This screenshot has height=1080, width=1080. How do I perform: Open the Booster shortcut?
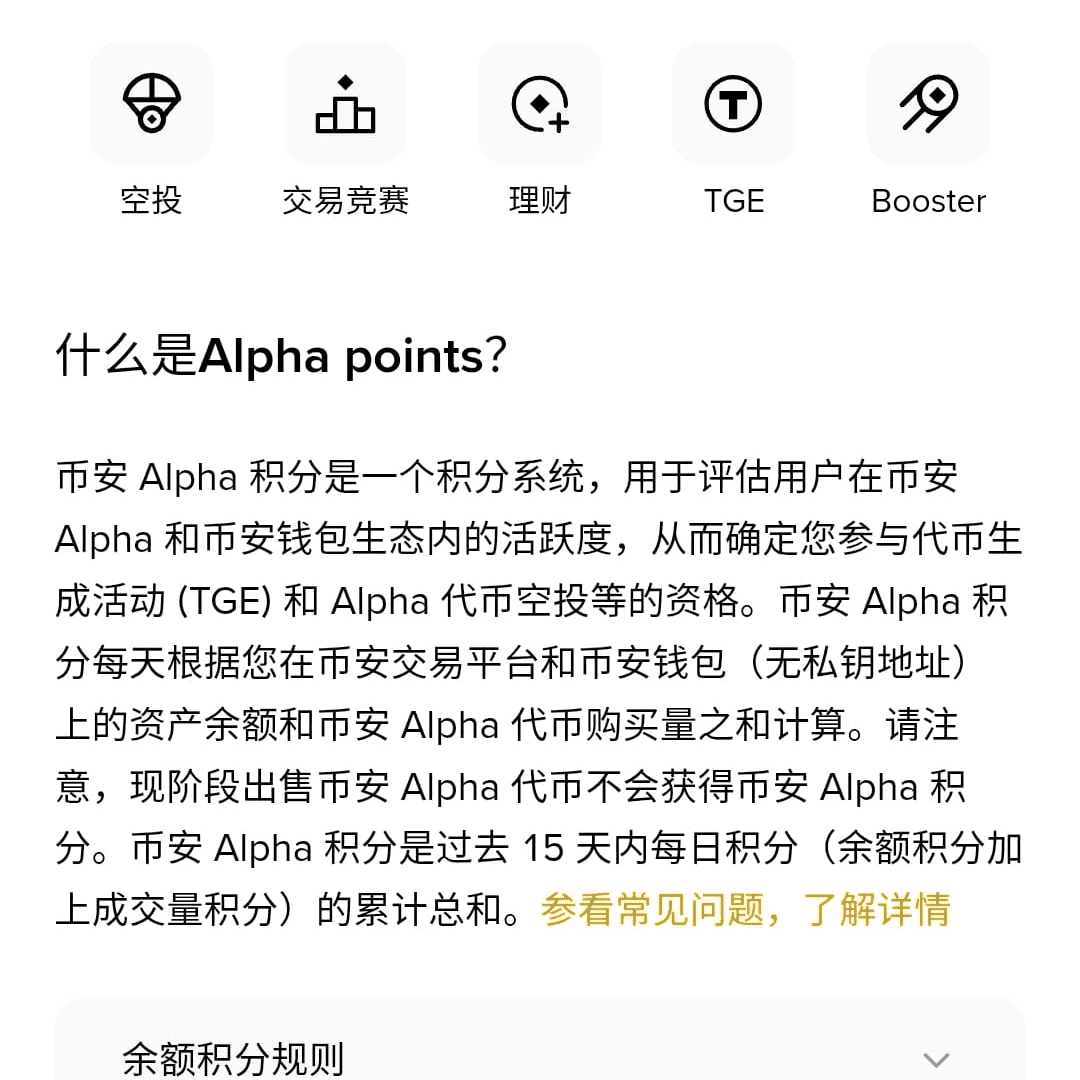[928, 105]
